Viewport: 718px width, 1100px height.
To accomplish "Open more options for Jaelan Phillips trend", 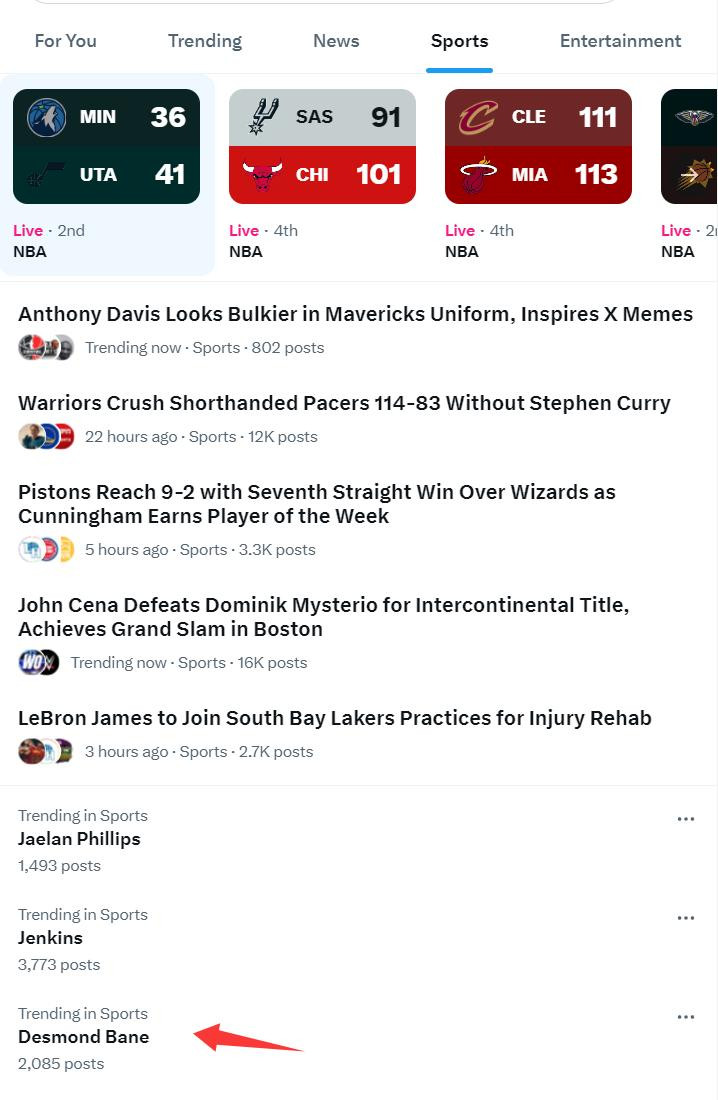I will [686, 819].
